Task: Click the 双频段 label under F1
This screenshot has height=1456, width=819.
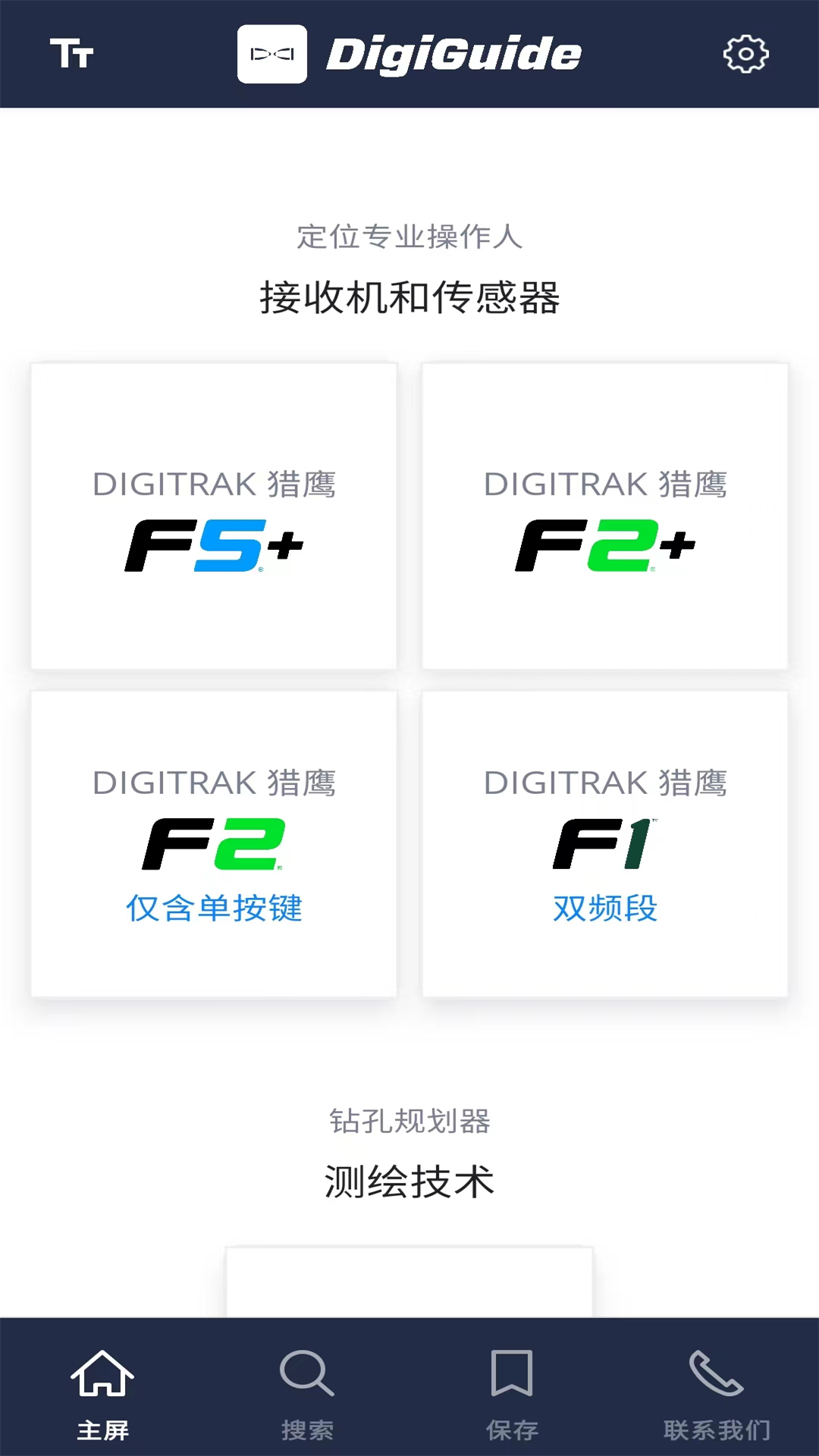Action: (604, 908)
